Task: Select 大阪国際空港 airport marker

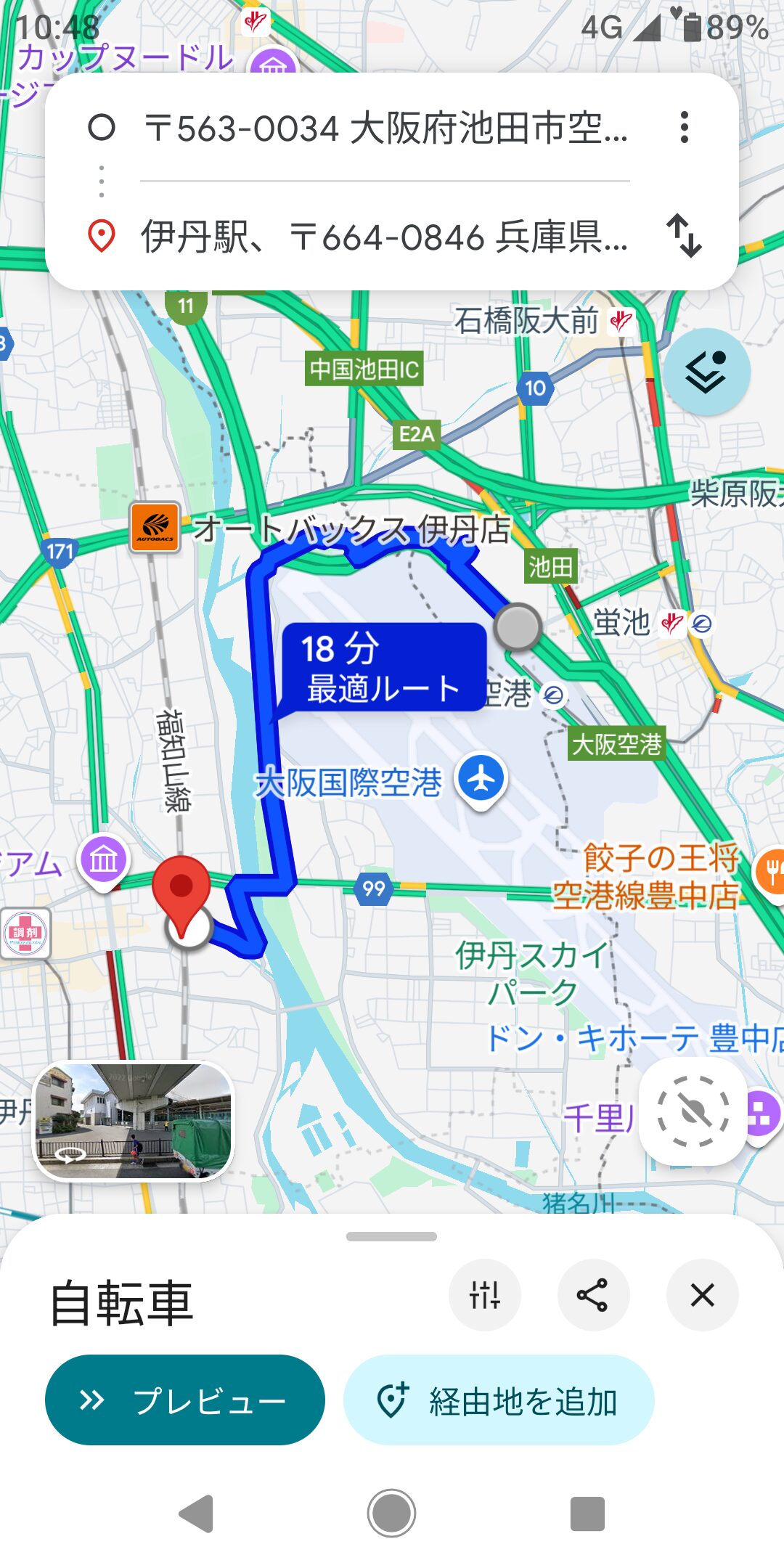Action: point(481,779)
